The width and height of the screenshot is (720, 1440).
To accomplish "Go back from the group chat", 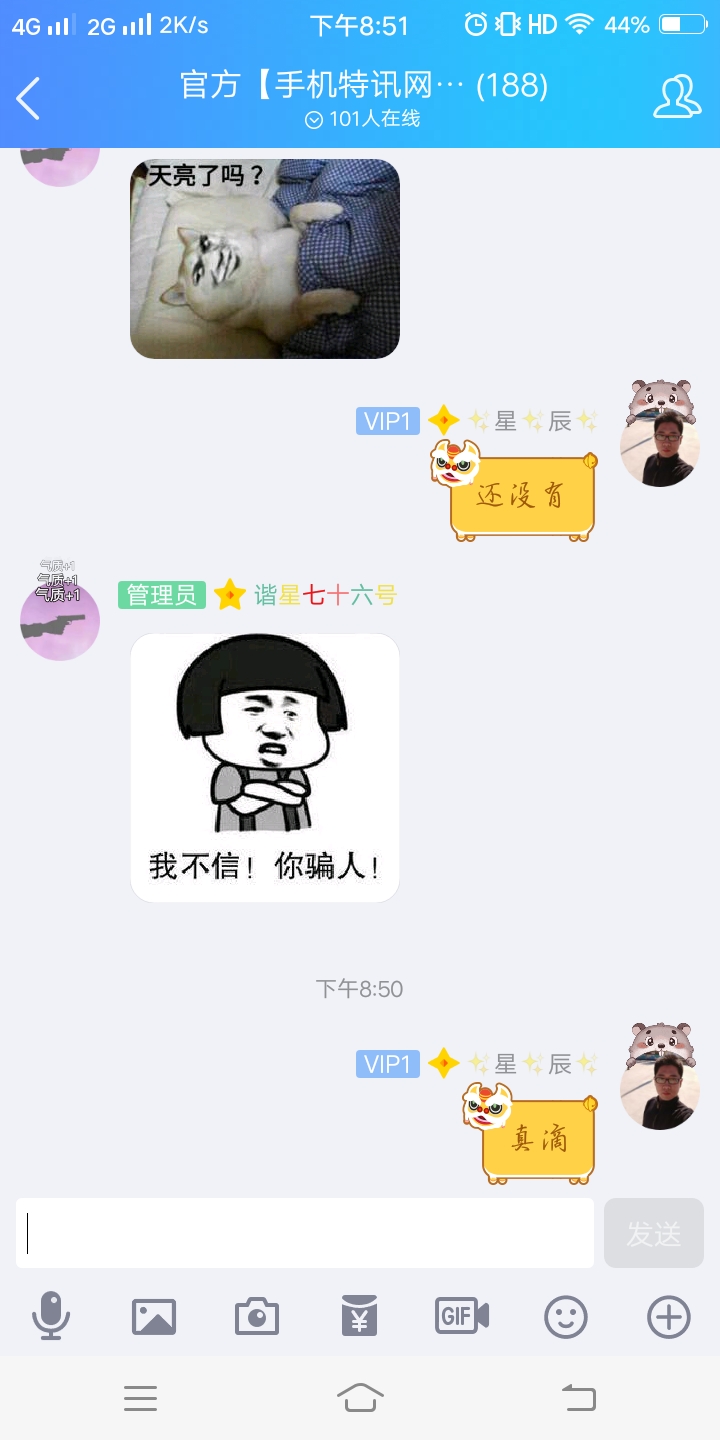I will click(x=29, y=98).
